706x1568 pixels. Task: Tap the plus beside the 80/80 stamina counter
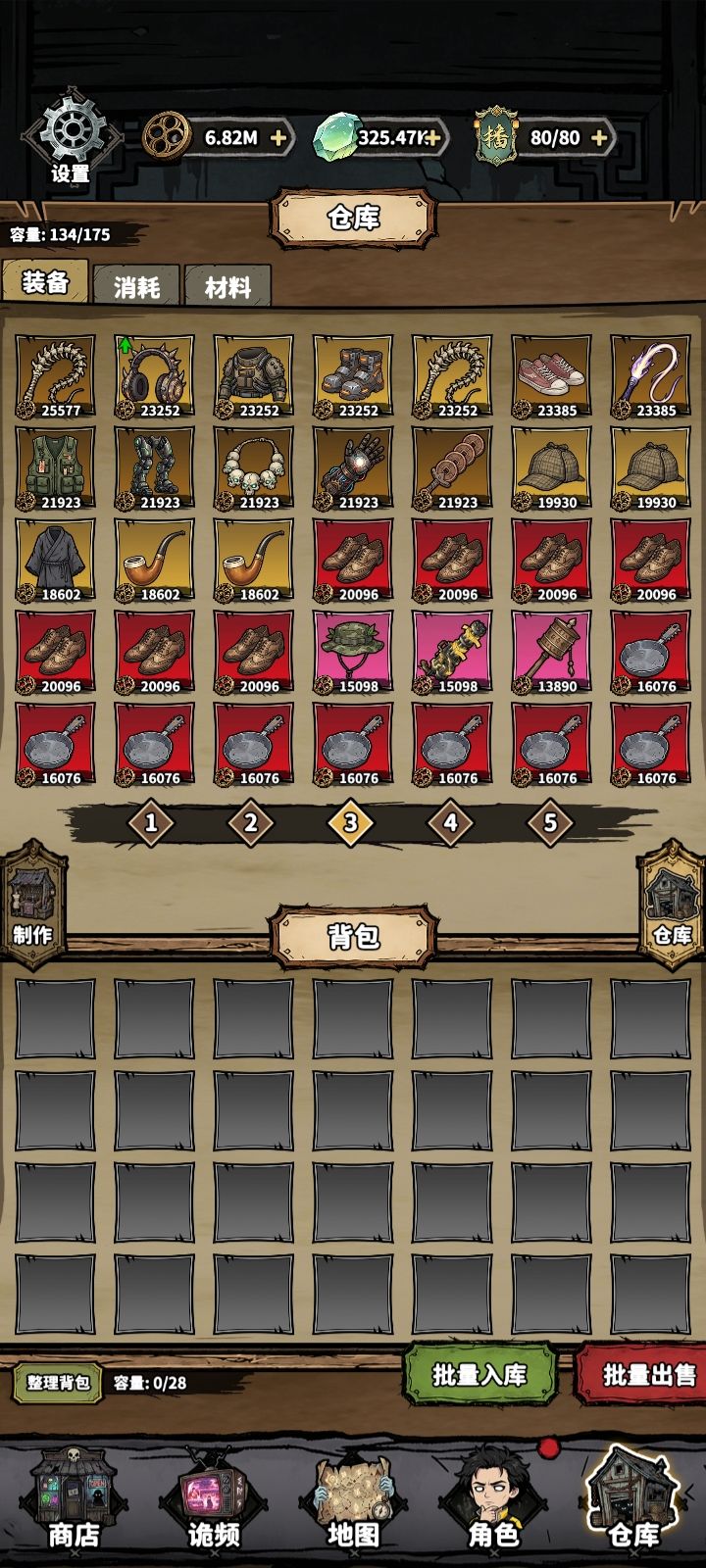point(597,137)
